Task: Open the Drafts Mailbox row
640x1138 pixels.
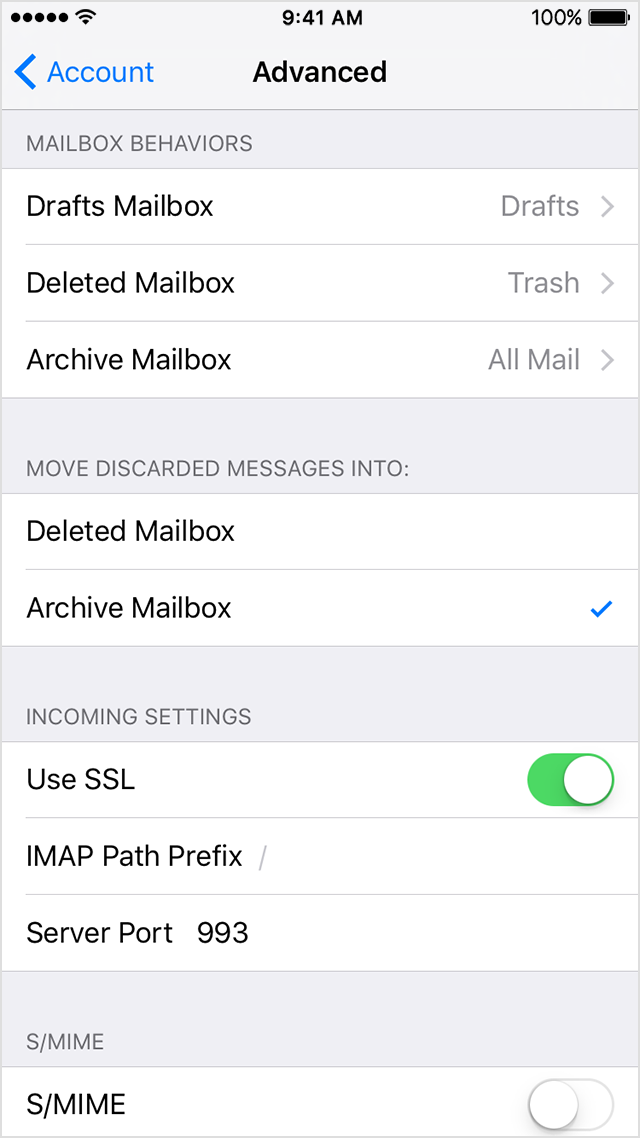Action: tap(320, 207)
